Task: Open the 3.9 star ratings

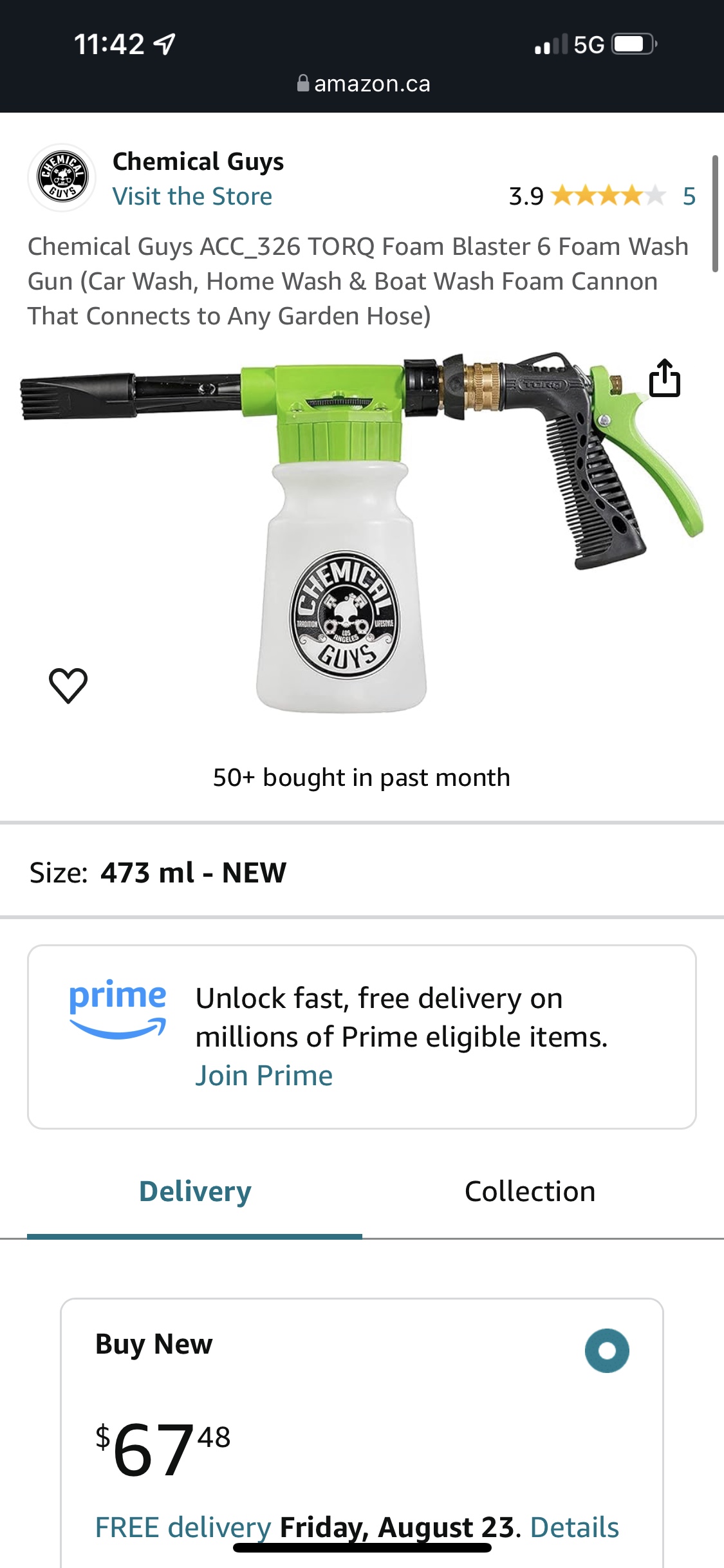Action: click(599, 196)
